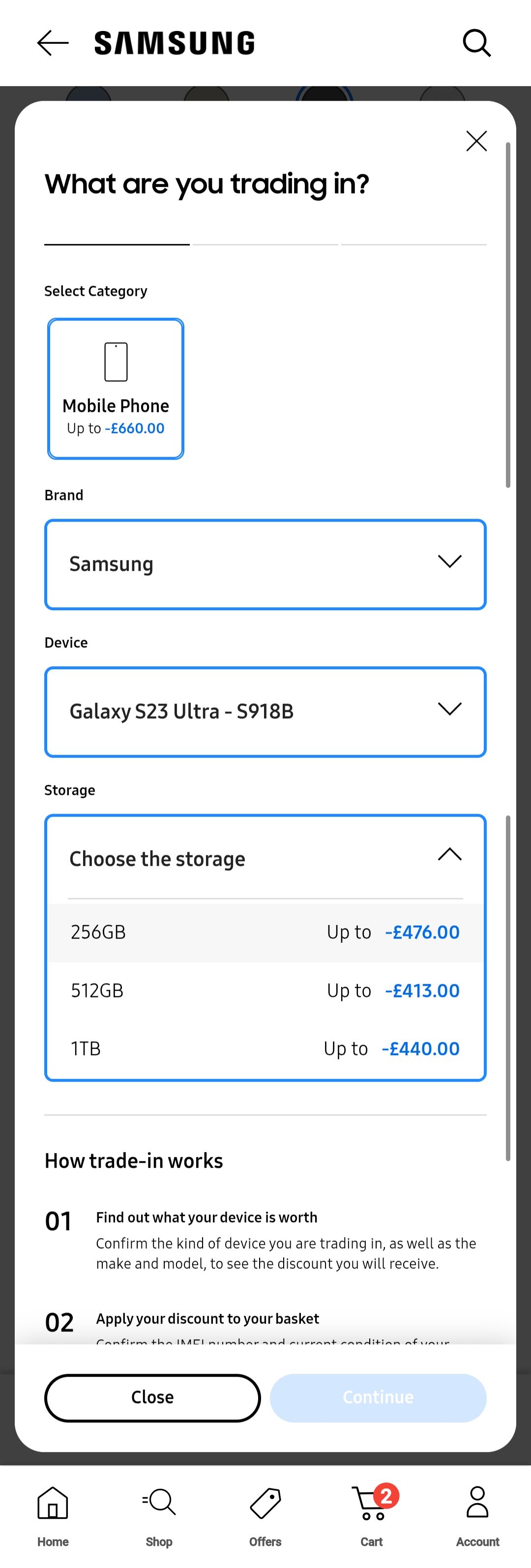Click the back arrow

(x=52, y=43)
